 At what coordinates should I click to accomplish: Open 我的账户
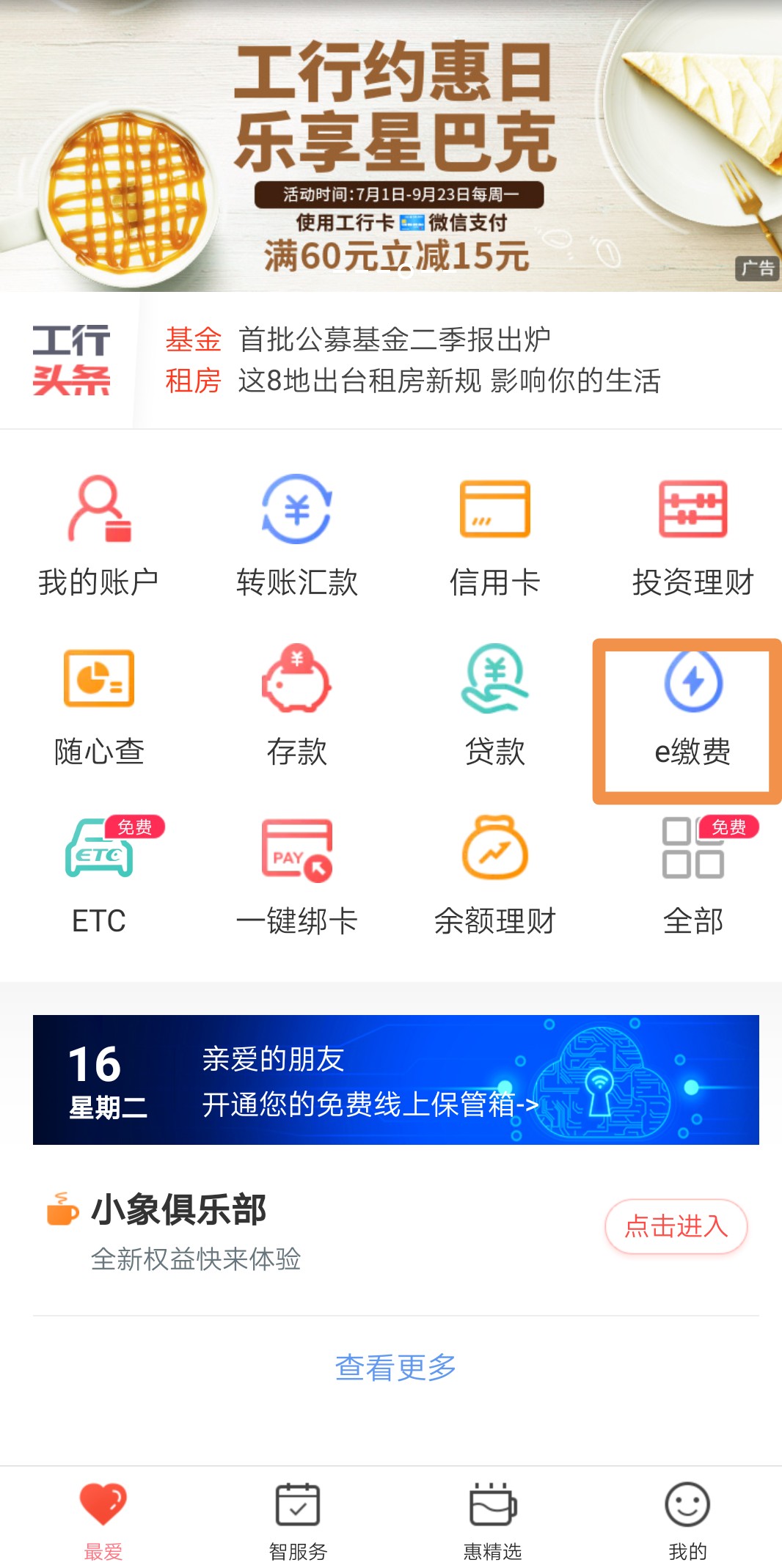point(99,535)
